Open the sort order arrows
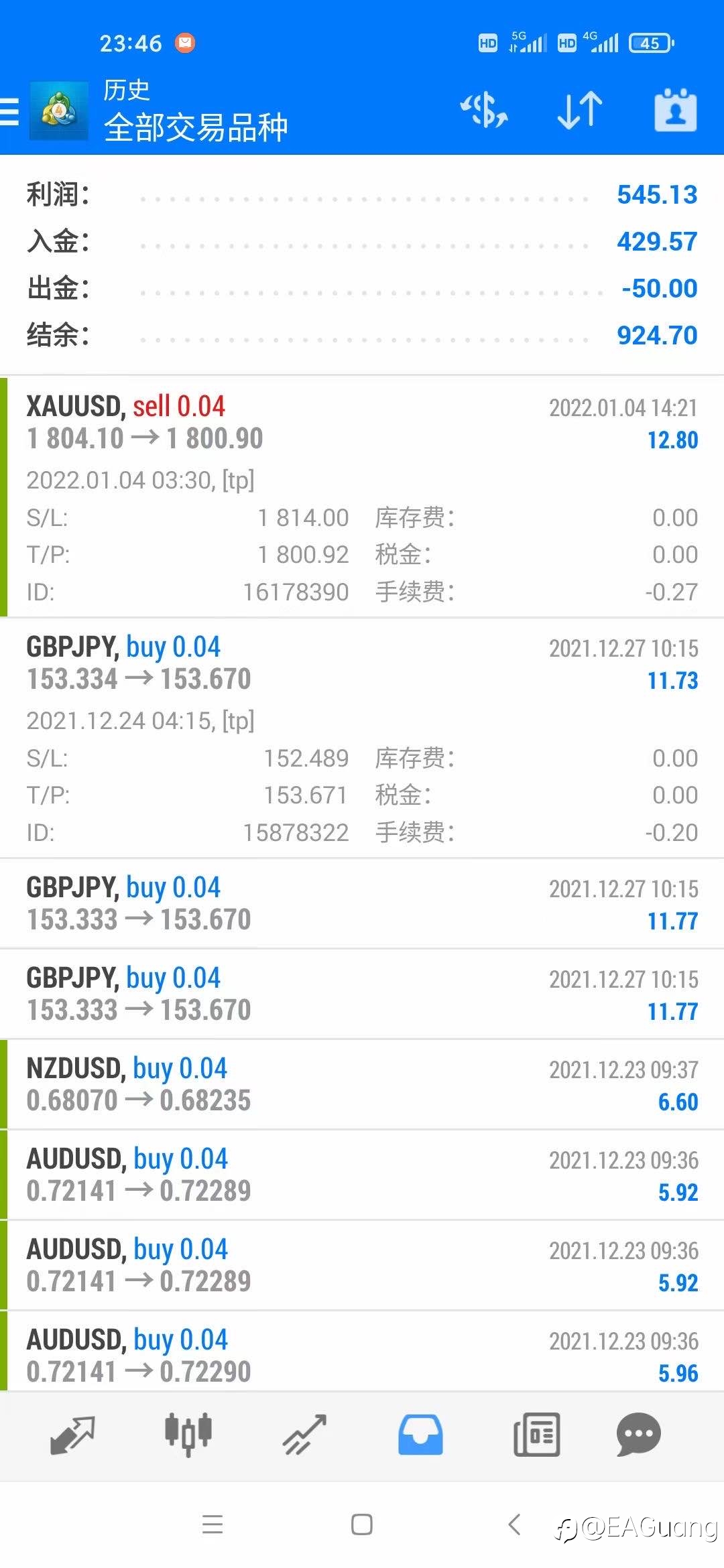Viewport: 724px width, 1568px height. tap(580, 111)
